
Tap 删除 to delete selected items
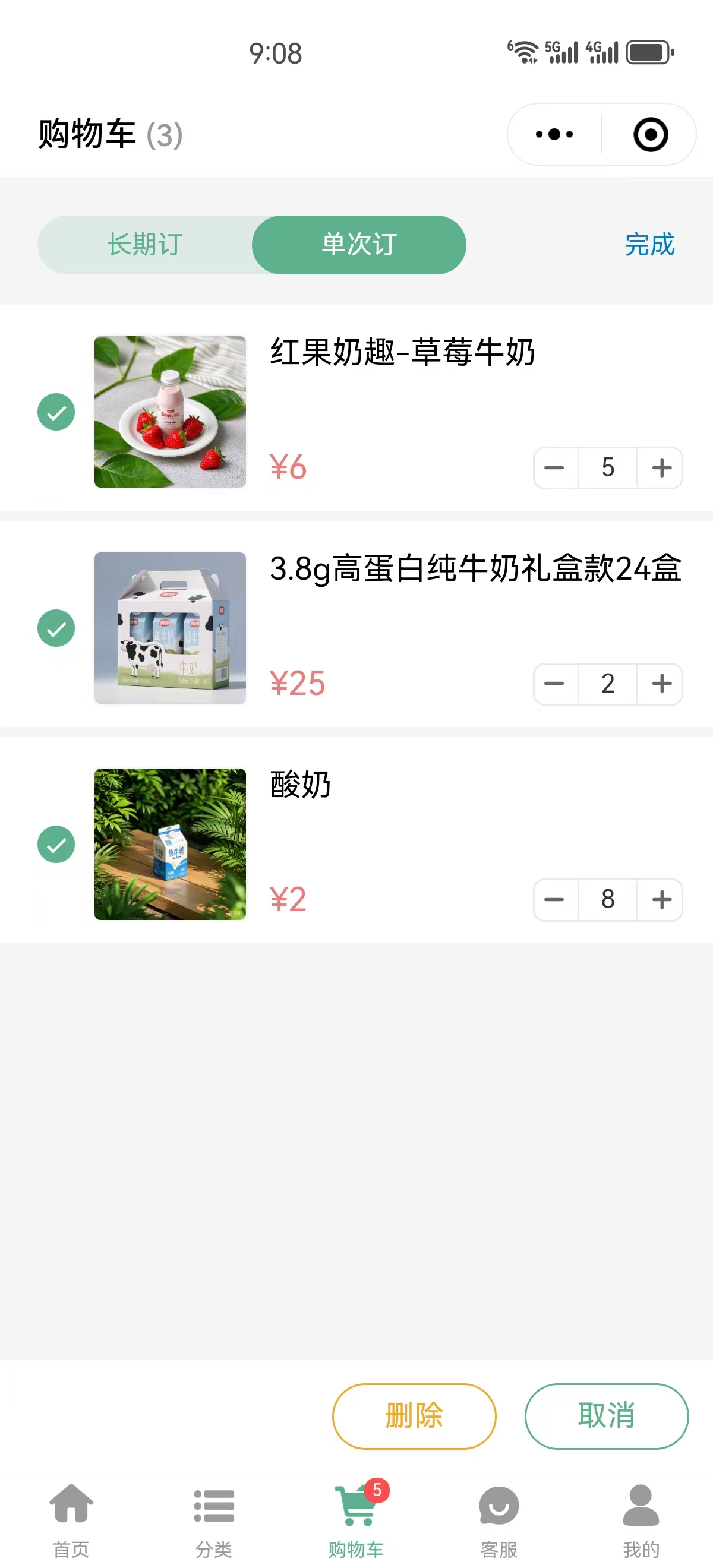pos(414,1416)
